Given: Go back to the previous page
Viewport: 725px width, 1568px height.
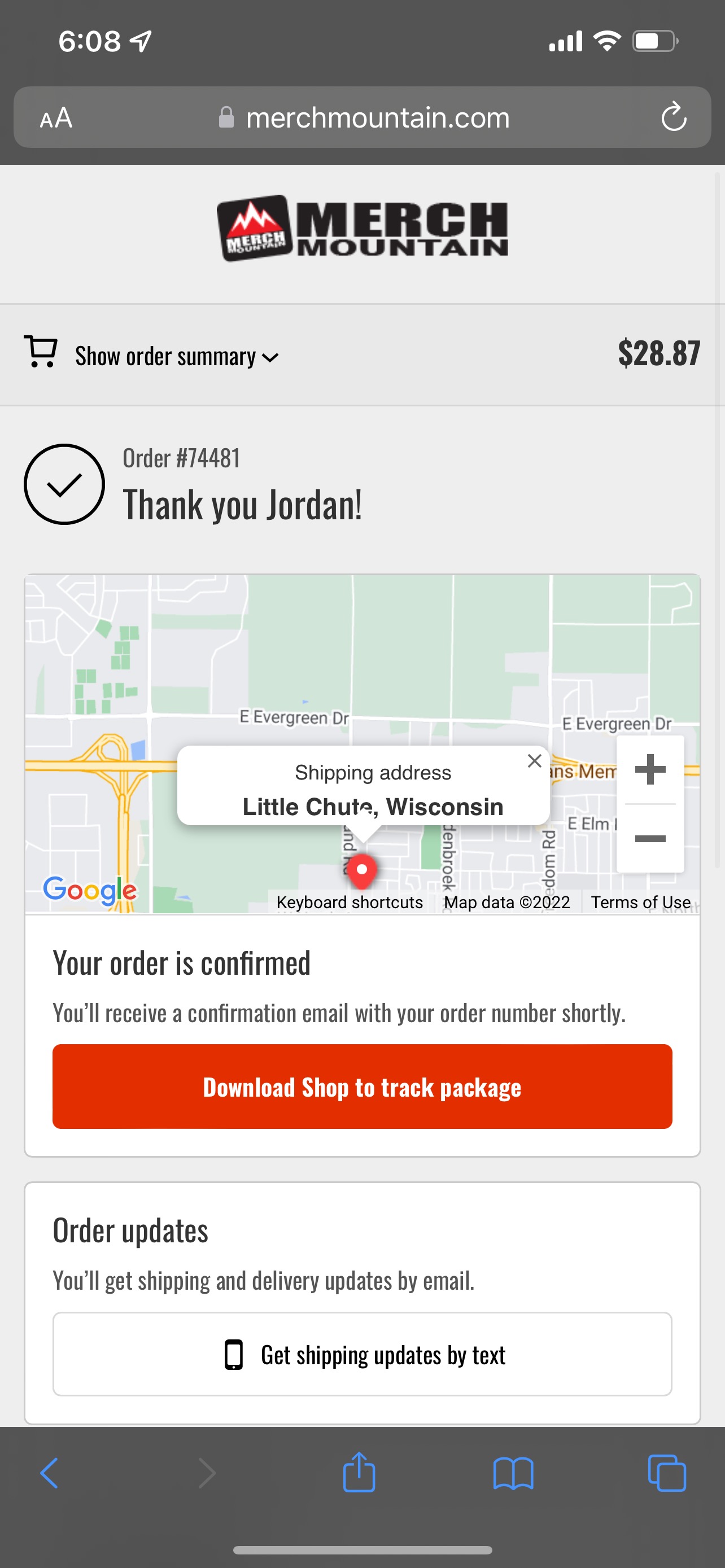Looking at the screenshot, I should click(x=49, y=1473).
